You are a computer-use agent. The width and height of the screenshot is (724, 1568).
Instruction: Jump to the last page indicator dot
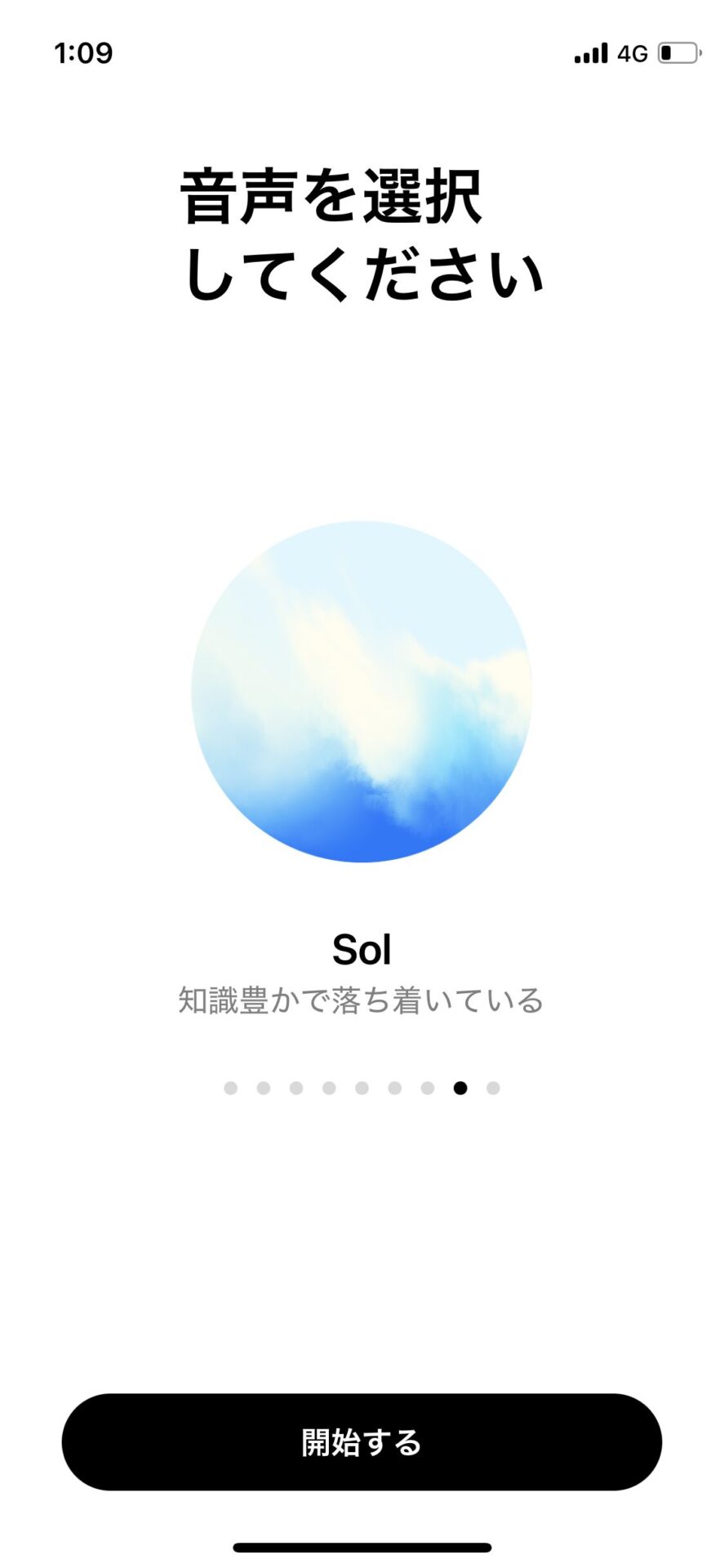pos(493,1088)
